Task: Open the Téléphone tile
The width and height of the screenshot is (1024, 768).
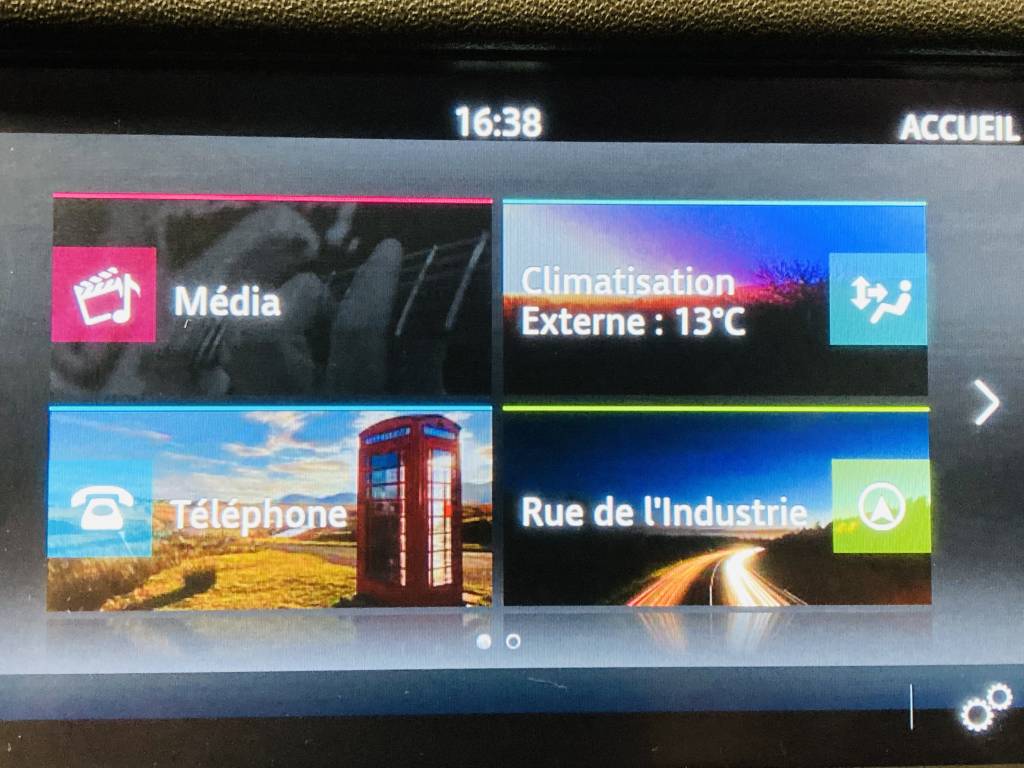Action: 269,509
